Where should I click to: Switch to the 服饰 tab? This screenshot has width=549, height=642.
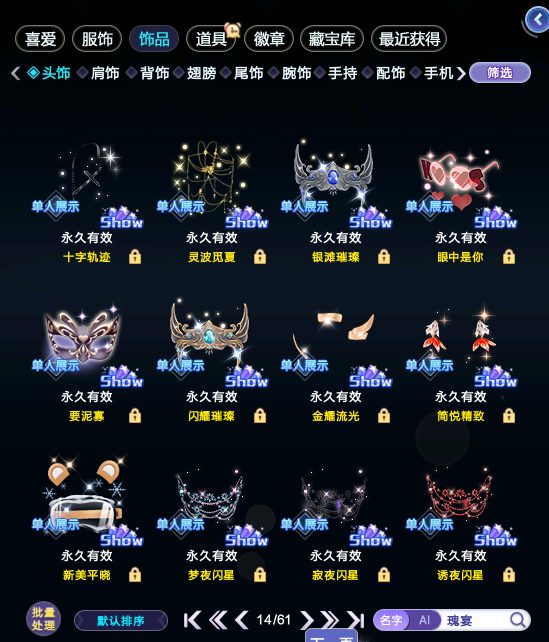coord(97,39)
